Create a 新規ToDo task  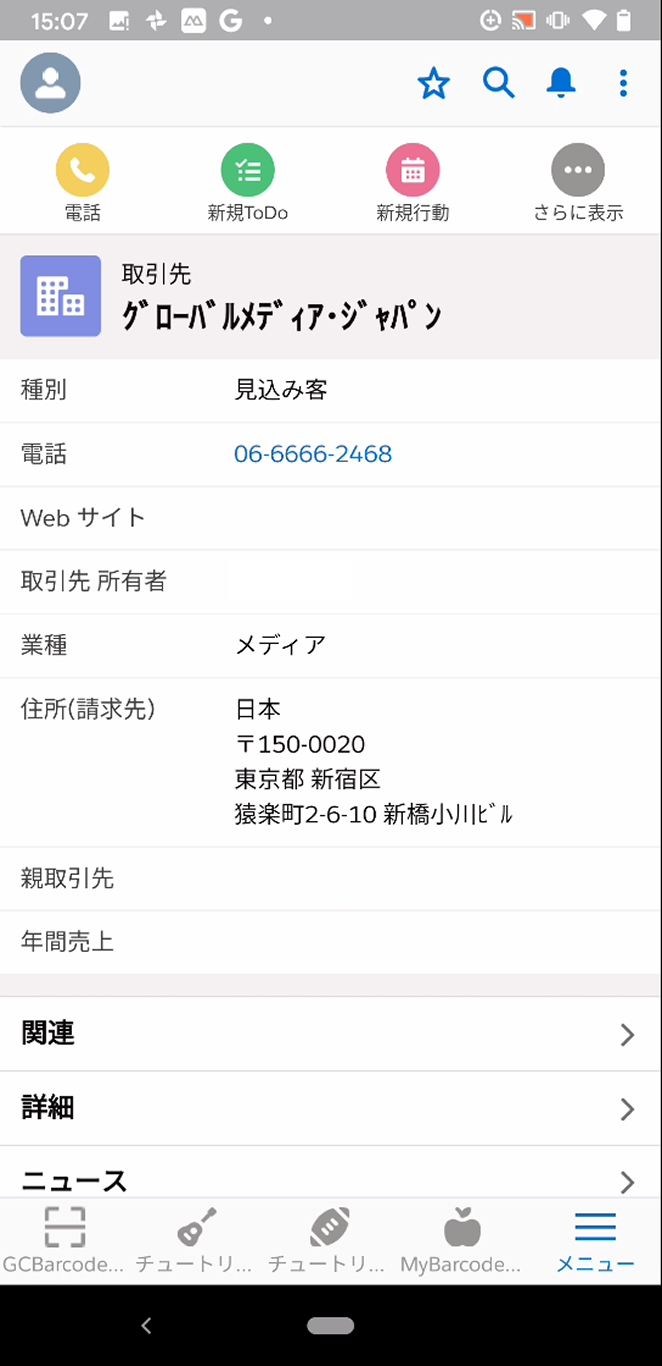(x=247, y=183)
